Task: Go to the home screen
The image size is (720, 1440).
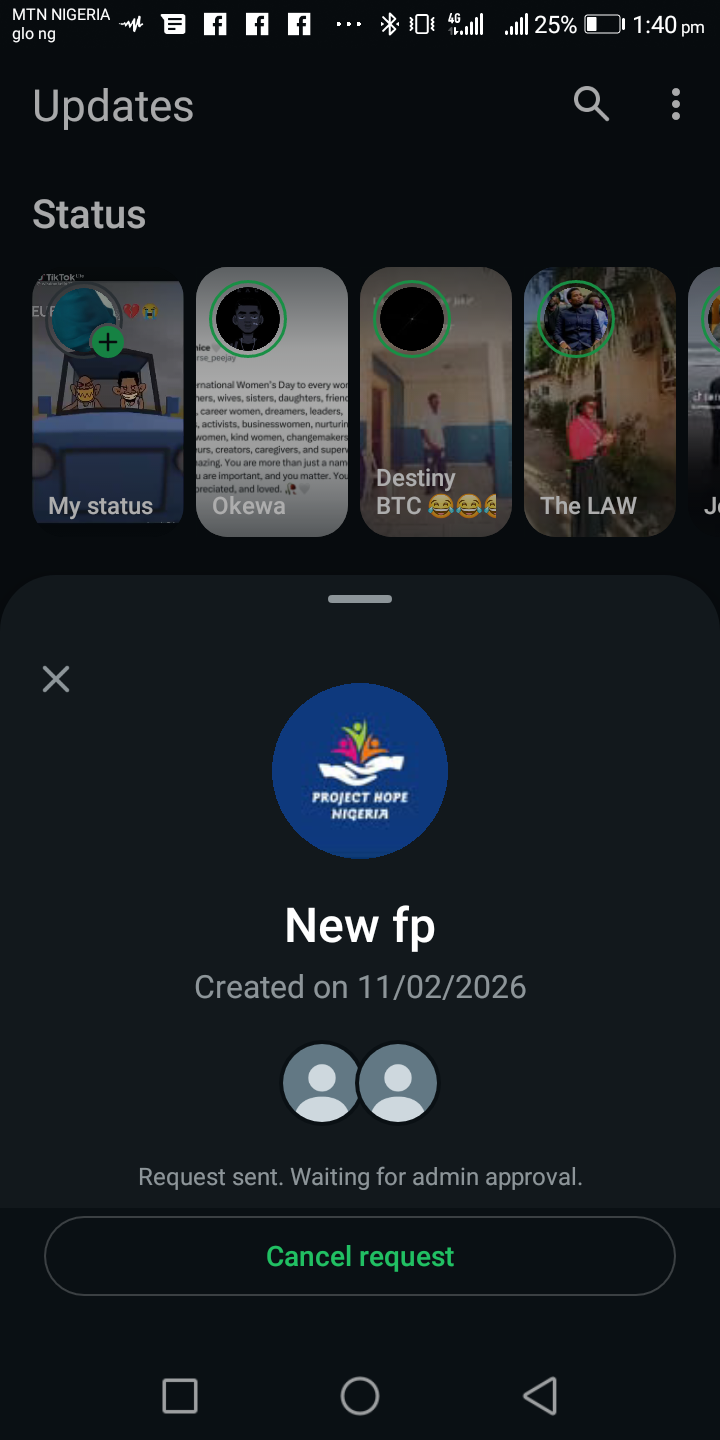Action: click(x=360, y=1396)
